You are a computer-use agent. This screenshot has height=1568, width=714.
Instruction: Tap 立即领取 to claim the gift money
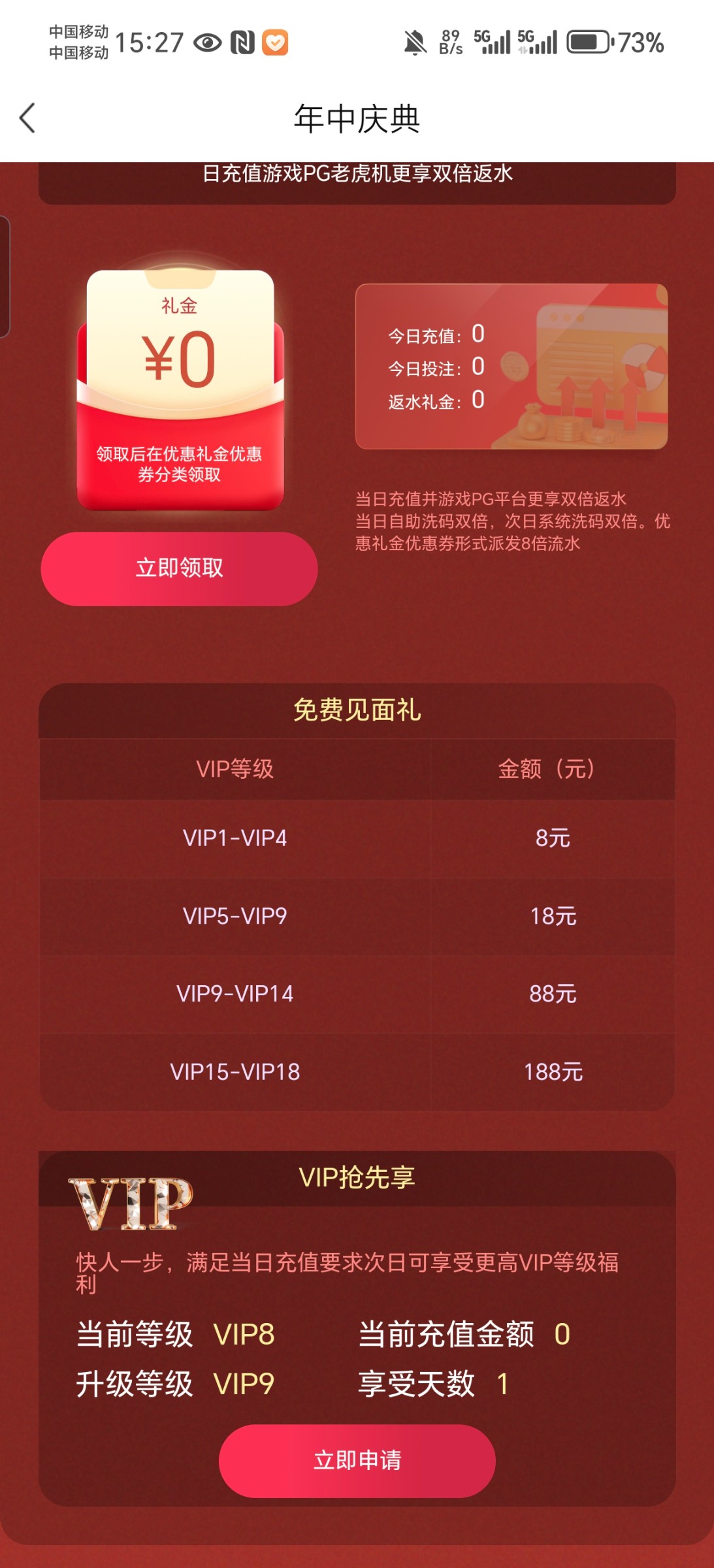(179, 568)
